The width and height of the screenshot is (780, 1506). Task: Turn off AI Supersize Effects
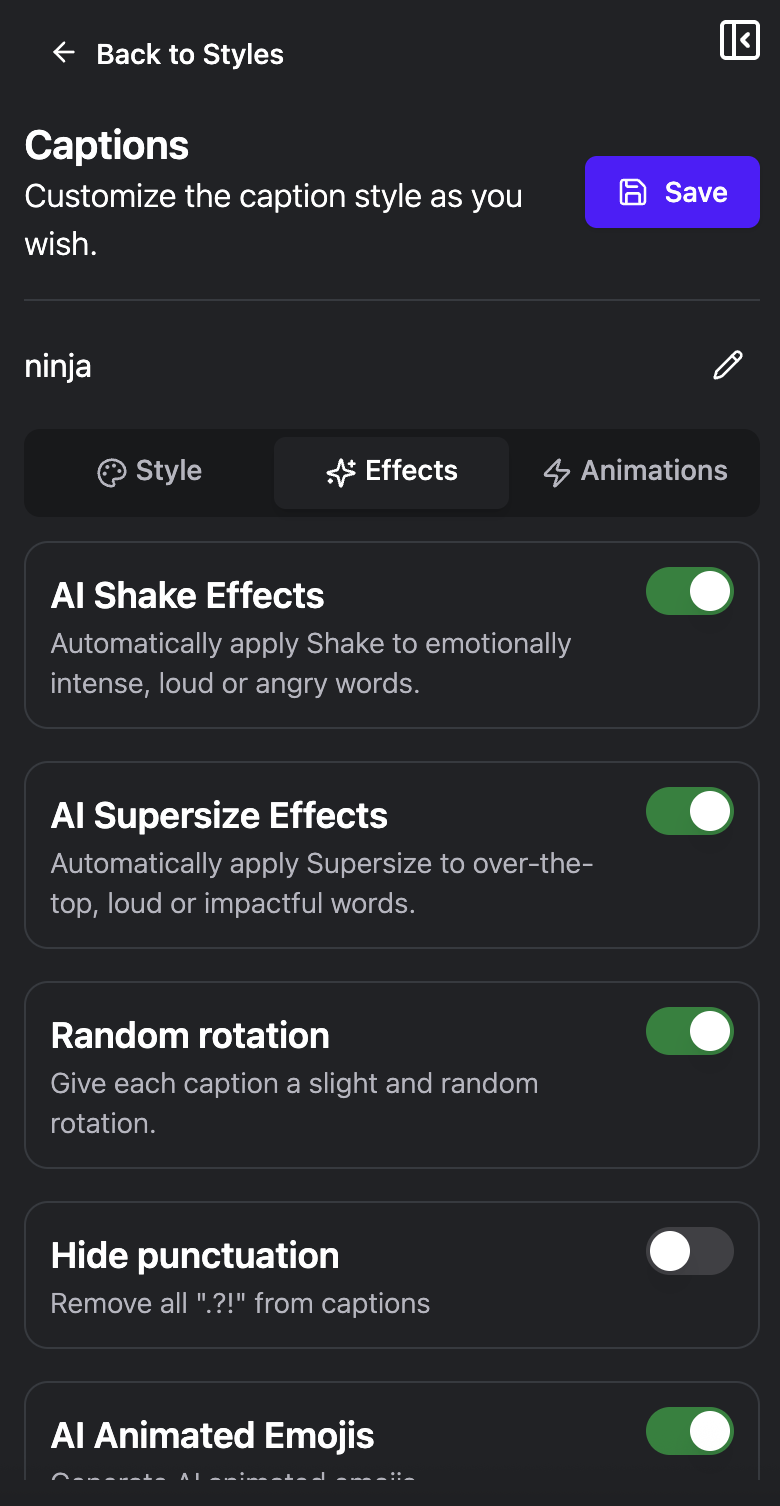pos(690,811)
